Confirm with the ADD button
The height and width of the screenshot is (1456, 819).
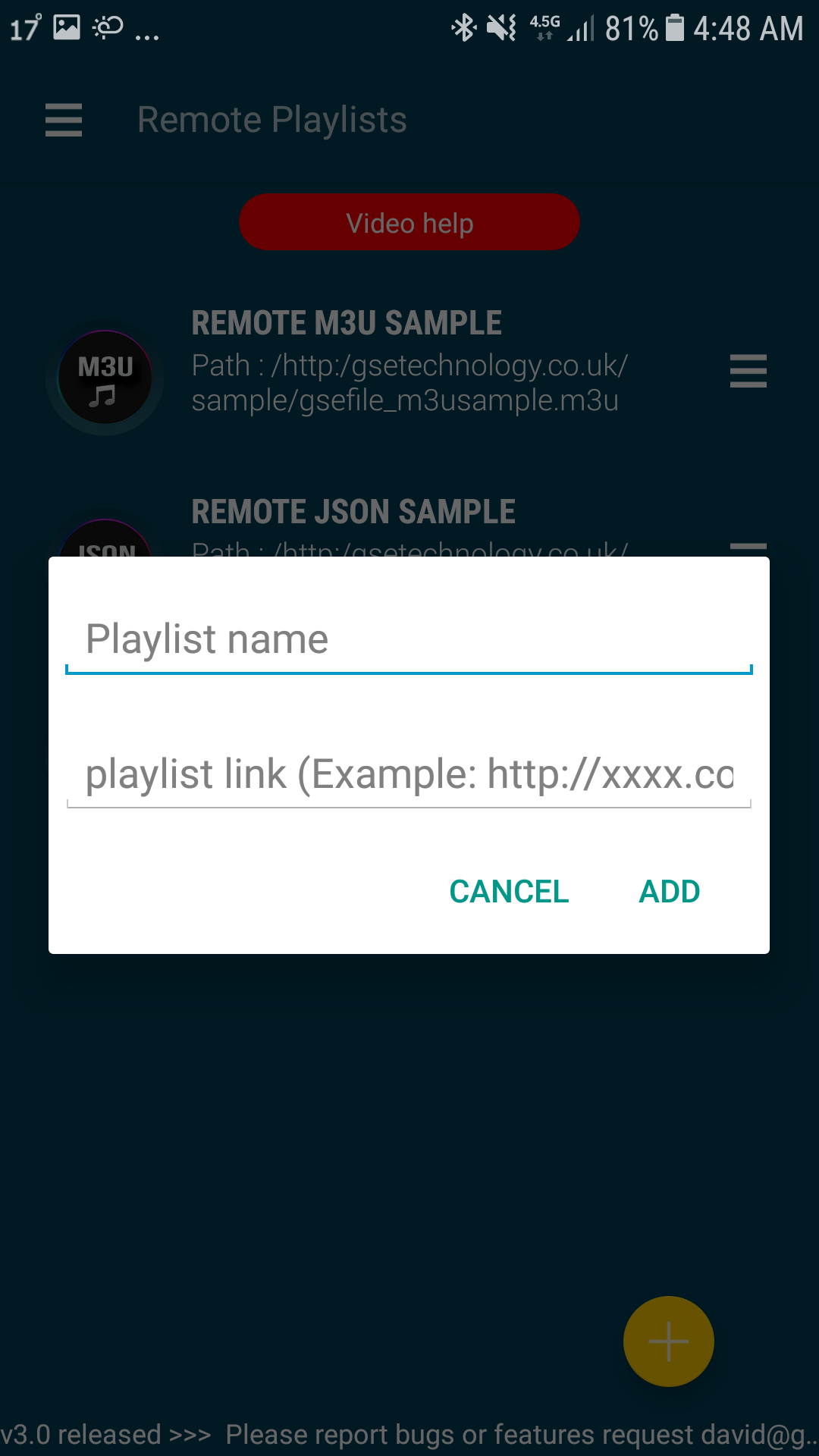(x=669, y=892)
